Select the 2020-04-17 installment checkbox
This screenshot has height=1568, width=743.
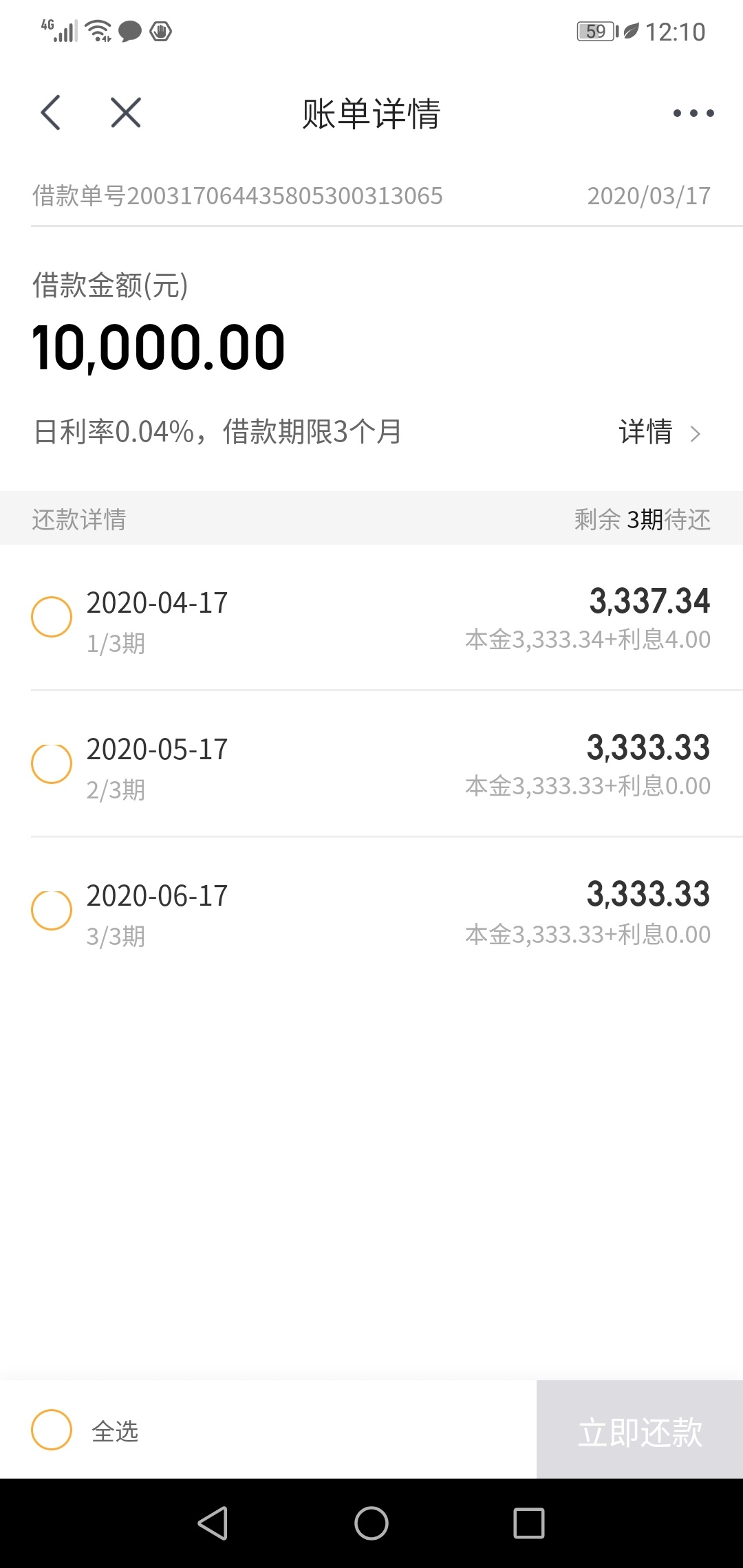(52, 617)
